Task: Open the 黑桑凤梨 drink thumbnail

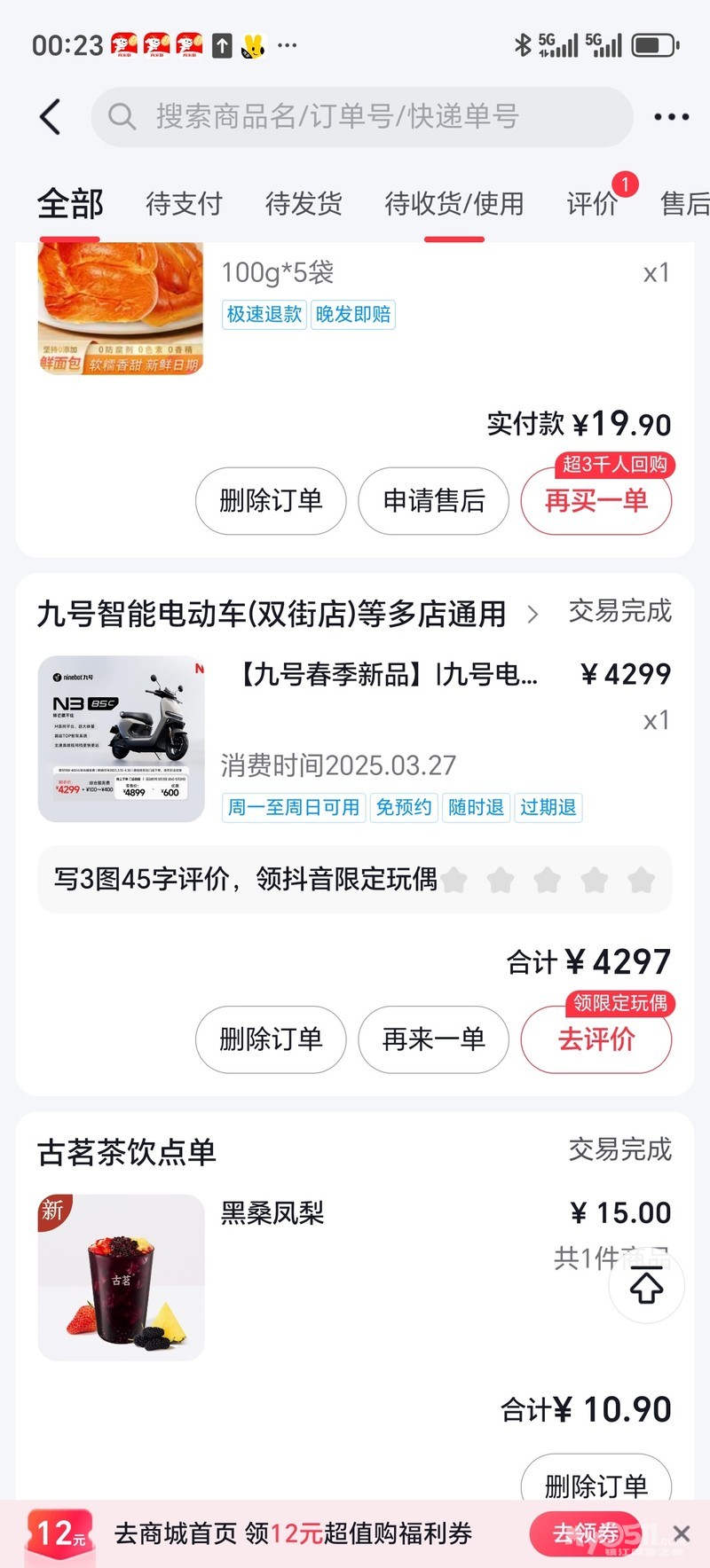Action: tap(122, 1277)
